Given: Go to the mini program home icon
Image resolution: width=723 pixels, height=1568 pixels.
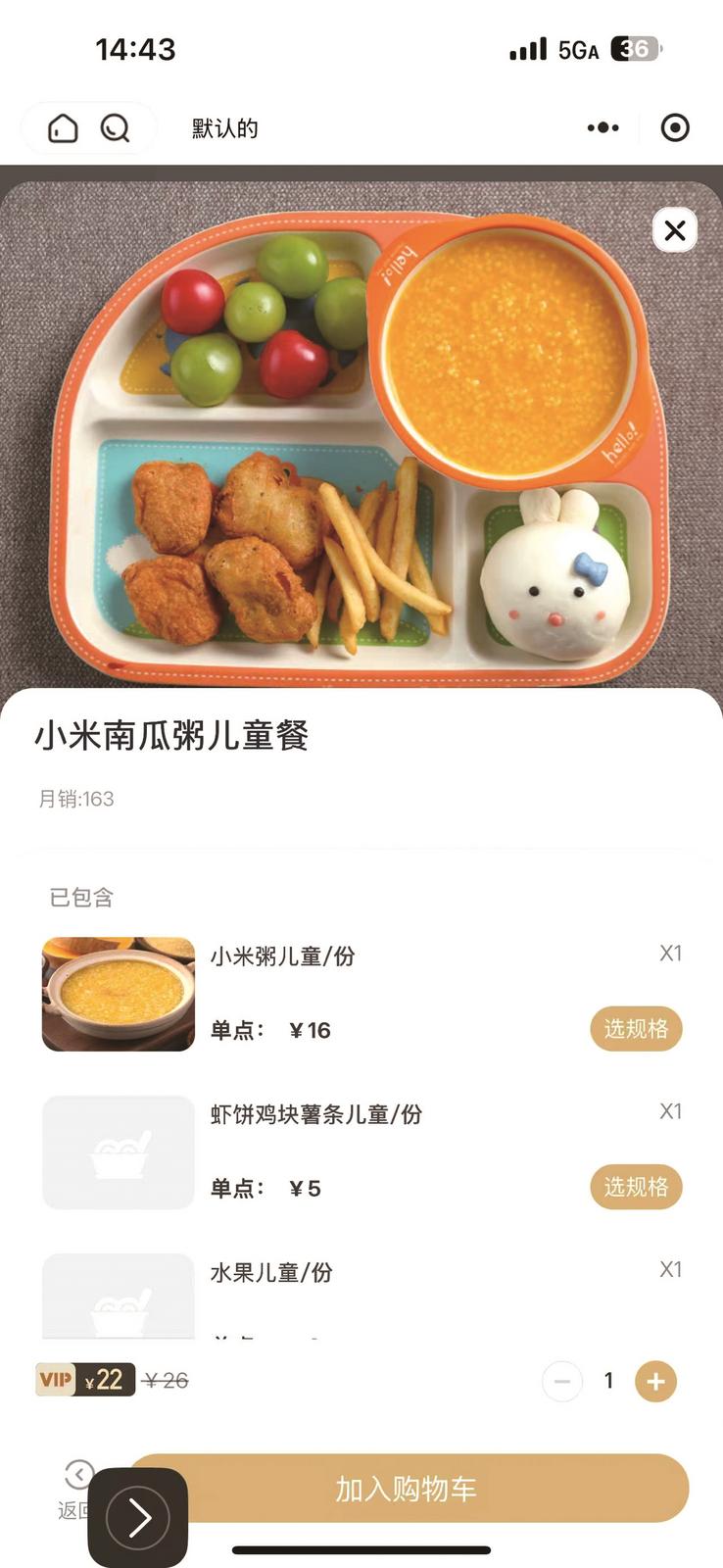Looking at the screenshot, I should 63,128.
